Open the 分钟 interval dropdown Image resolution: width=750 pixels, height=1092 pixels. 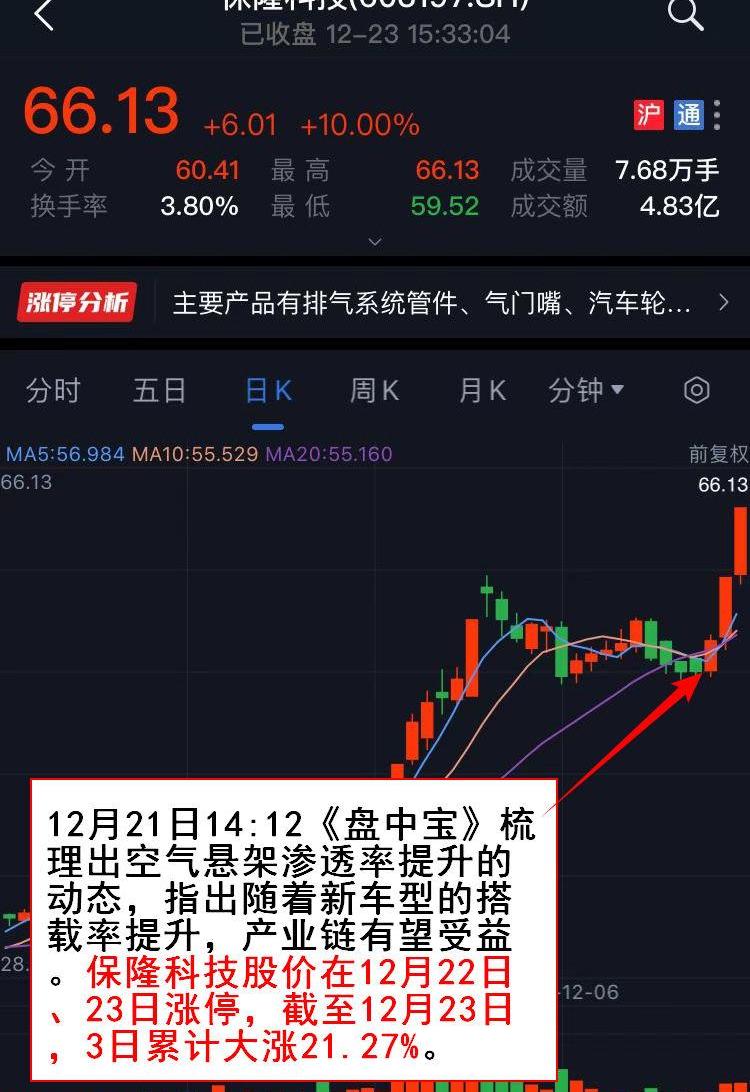[x=586, y=390]
